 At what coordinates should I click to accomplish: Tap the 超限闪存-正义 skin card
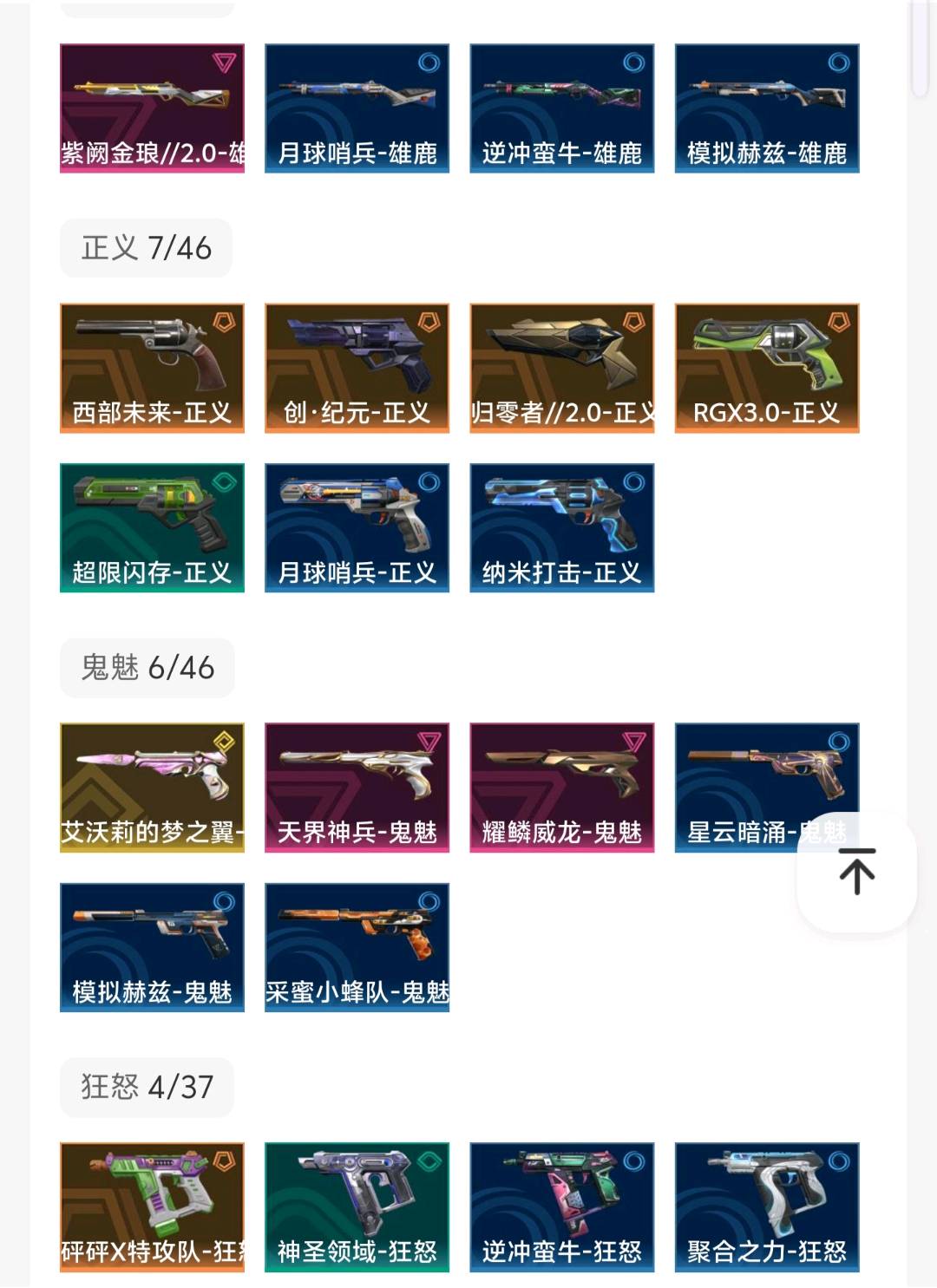click(x=152, y=527)
